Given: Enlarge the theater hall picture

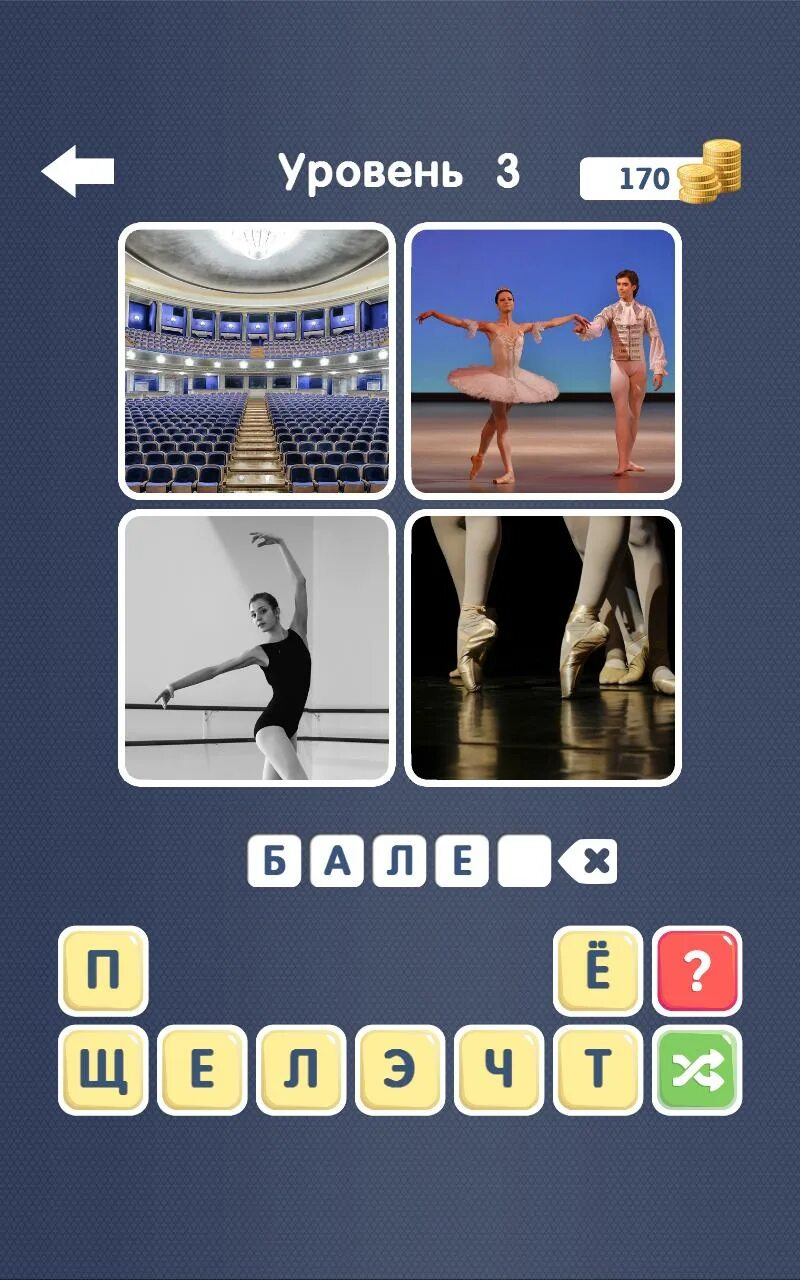Looking at the screenshot, I should click(257, 360).
